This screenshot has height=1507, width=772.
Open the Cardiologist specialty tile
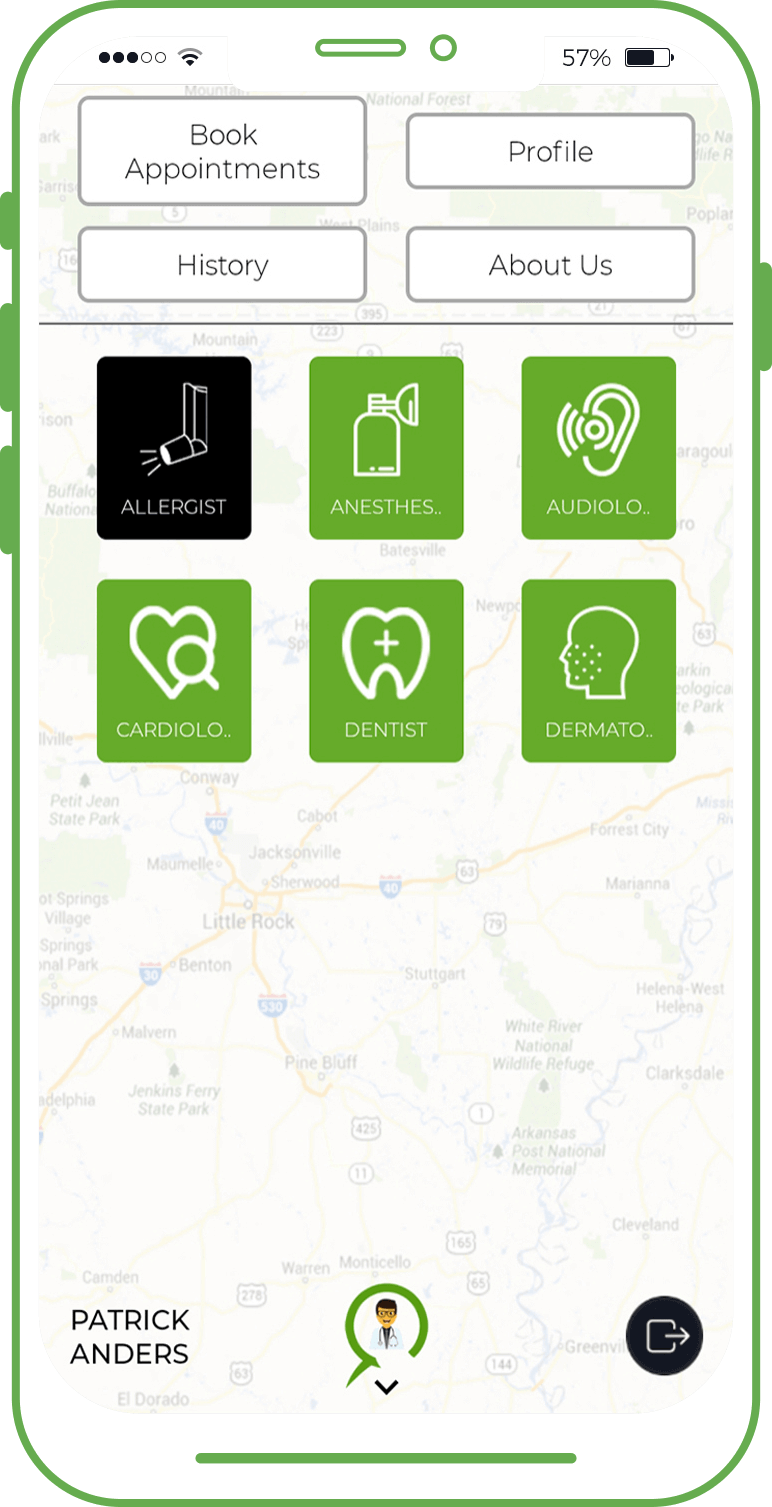pyautogui.click(x=174, y=671)
